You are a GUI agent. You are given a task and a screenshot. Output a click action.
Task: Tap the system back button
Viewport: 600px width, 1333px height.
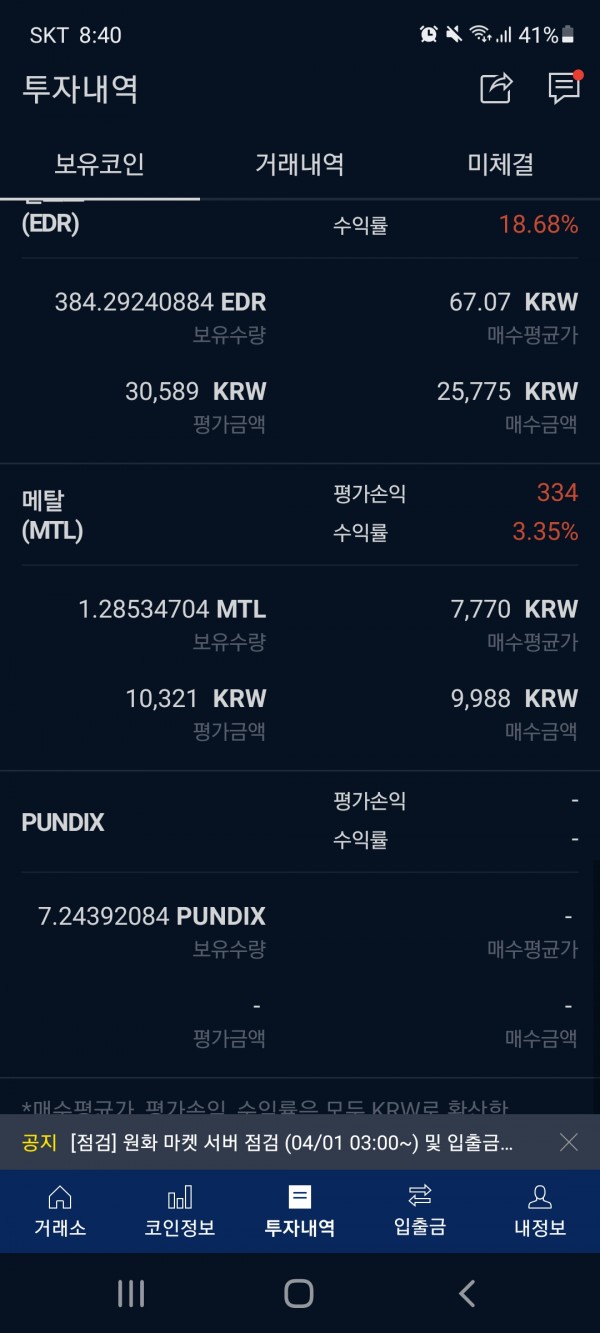pos(467,1293)
